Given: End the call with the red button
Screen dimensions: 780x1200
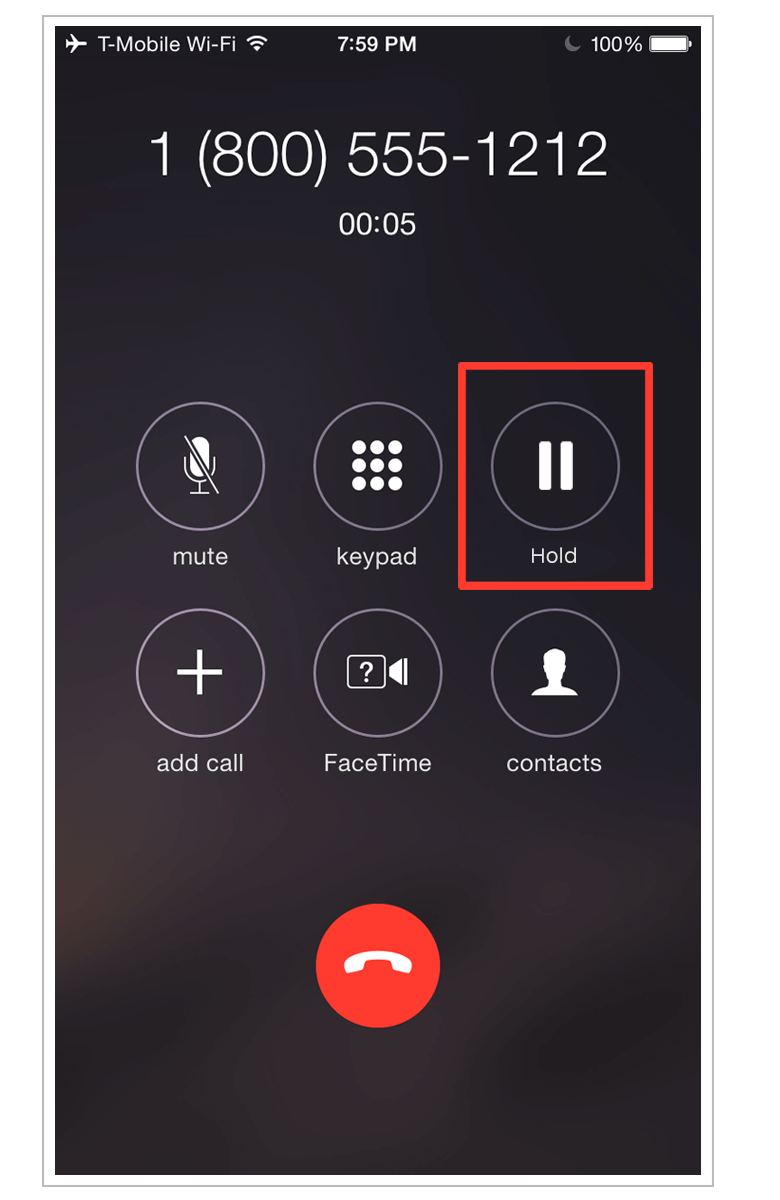Looking at the screenshot, I should (377, 965).
